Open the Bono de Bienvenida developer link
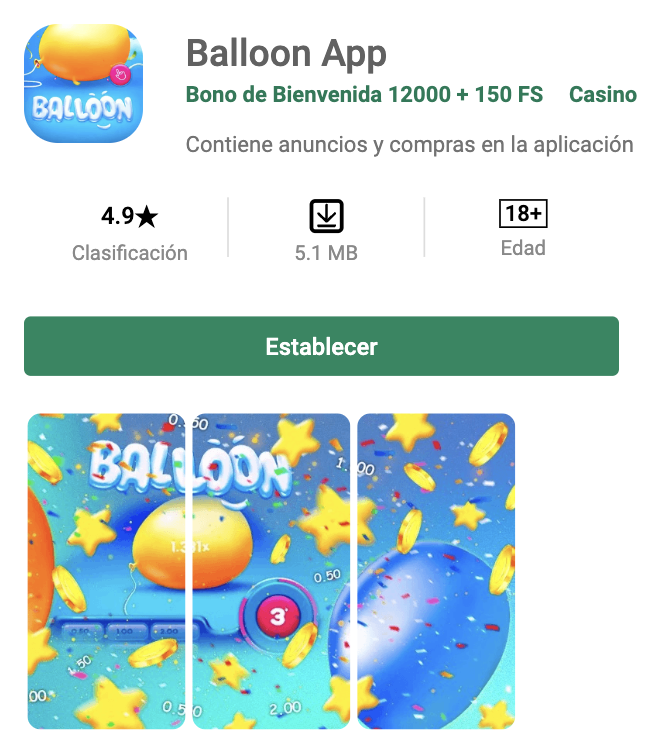This screenshot has width=648, height=742. (x=364, y=95)
